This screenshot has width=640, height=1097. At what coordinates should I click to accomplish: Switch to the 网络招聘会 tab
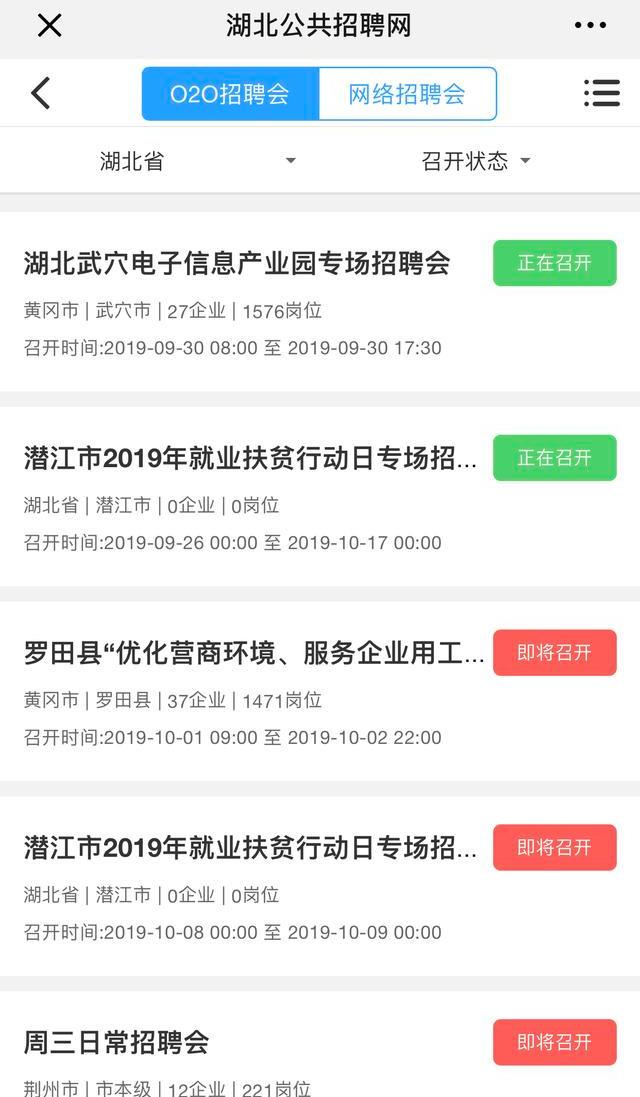click(408, 94)
